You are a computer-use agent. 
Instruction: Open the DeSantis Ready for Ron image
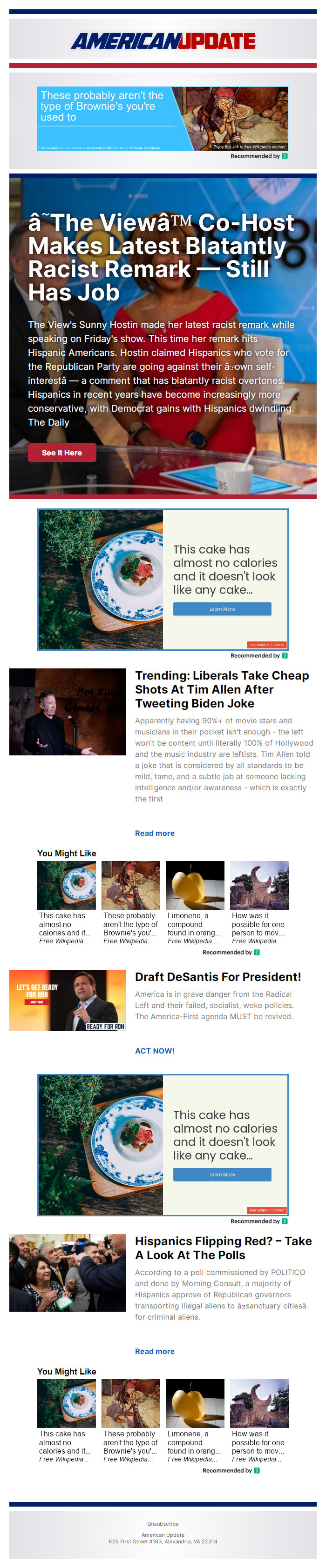pyautogui.click(x=67, y=1000)
